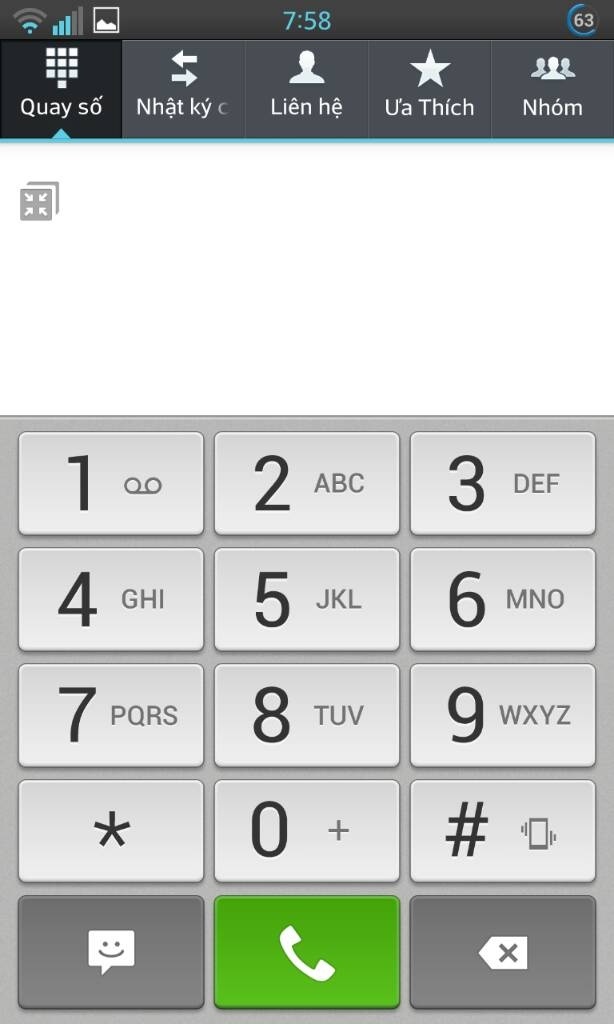This screenshot has height=1024, width=614.
Task: Dial digit 1 voicemail key
Action: pos(111,484)
